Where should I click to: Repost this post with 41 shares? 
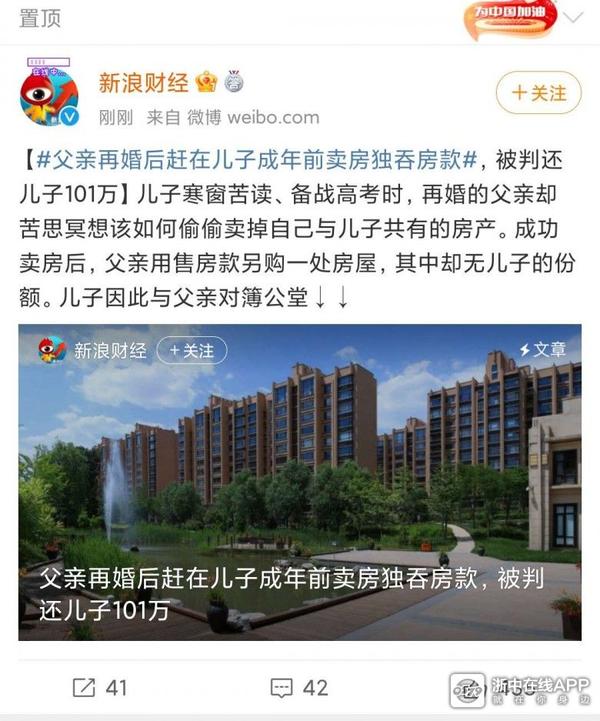(100, 687)
